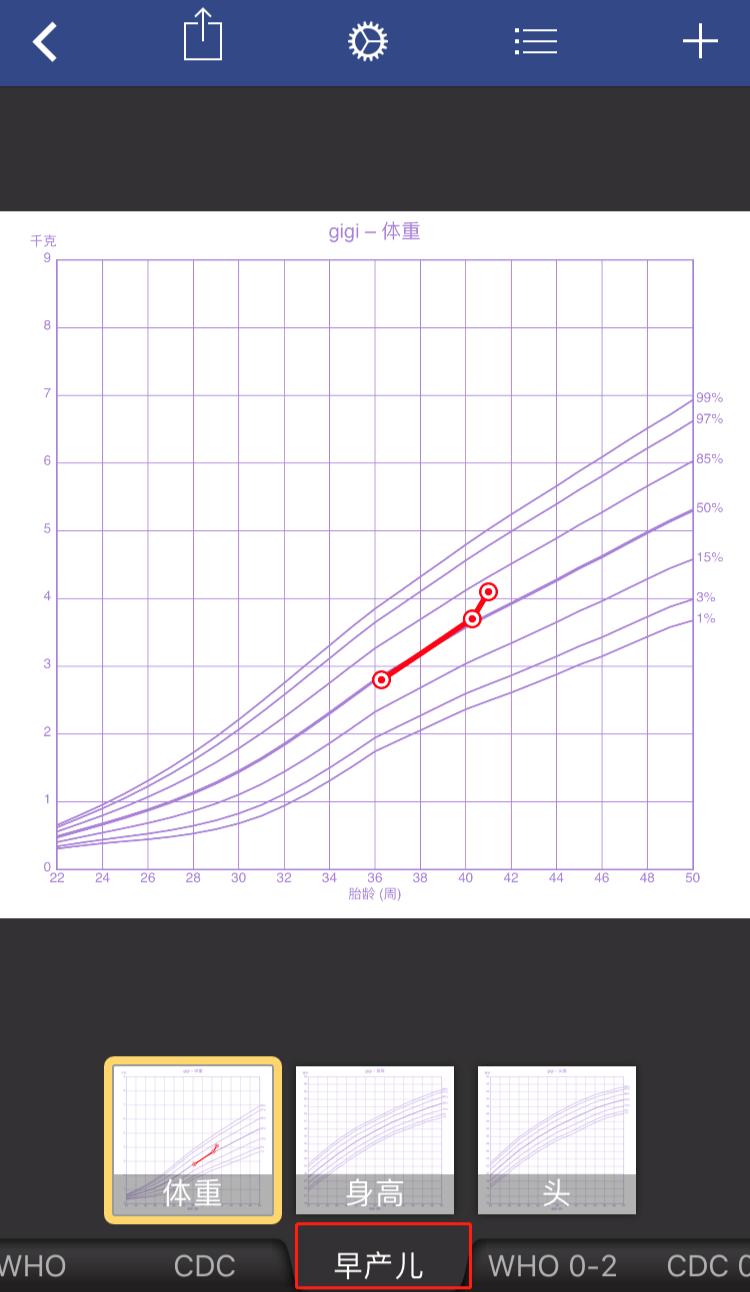
Task: Select the 体重 chart thumbnail
Action: (193, 1140)
